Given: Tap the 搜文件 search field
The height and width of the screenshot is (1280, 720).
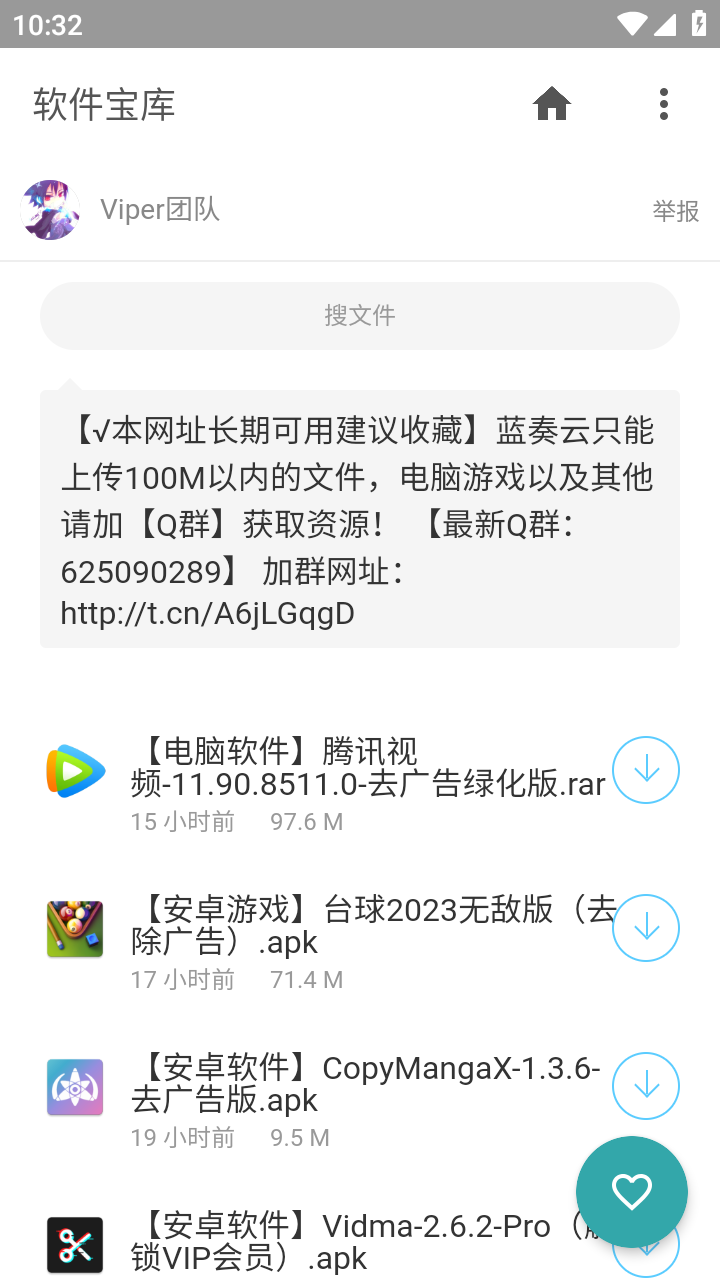Looking at the screenshot, I should (x=360, y=315).
